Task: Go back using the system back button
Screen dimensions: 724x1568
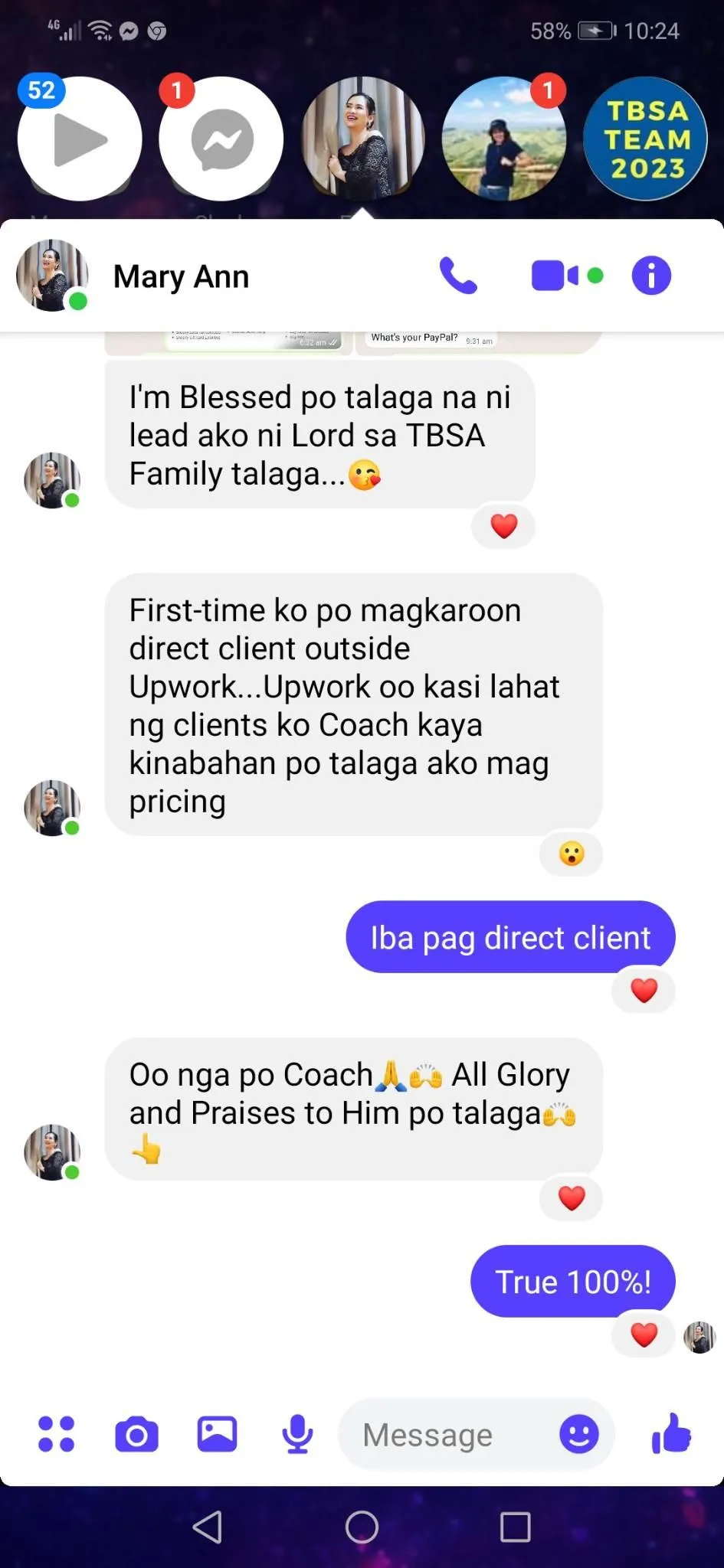Action: pyautogui.click(x=208, y=1527)
